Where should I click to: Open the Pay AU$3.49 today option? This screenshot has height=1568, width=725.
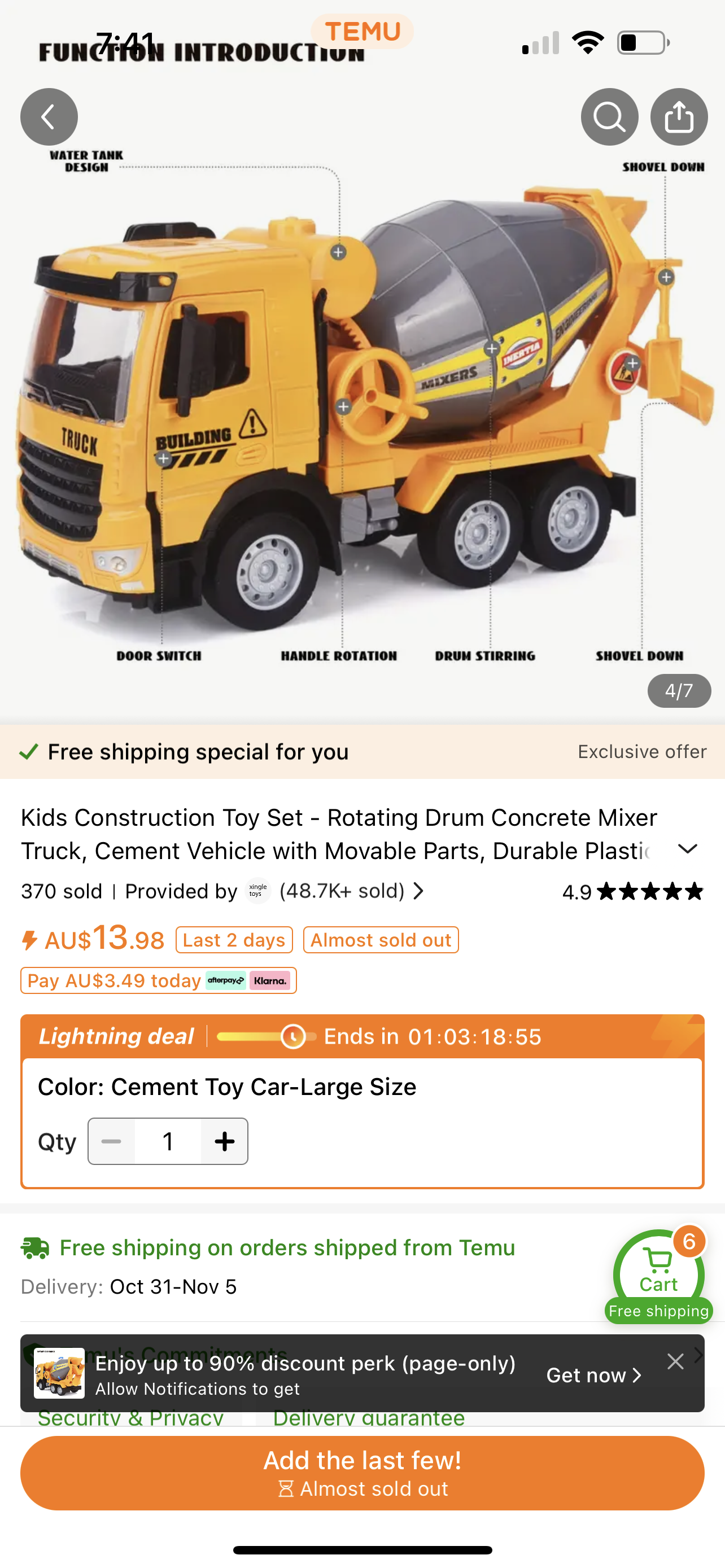pos(158,980)
